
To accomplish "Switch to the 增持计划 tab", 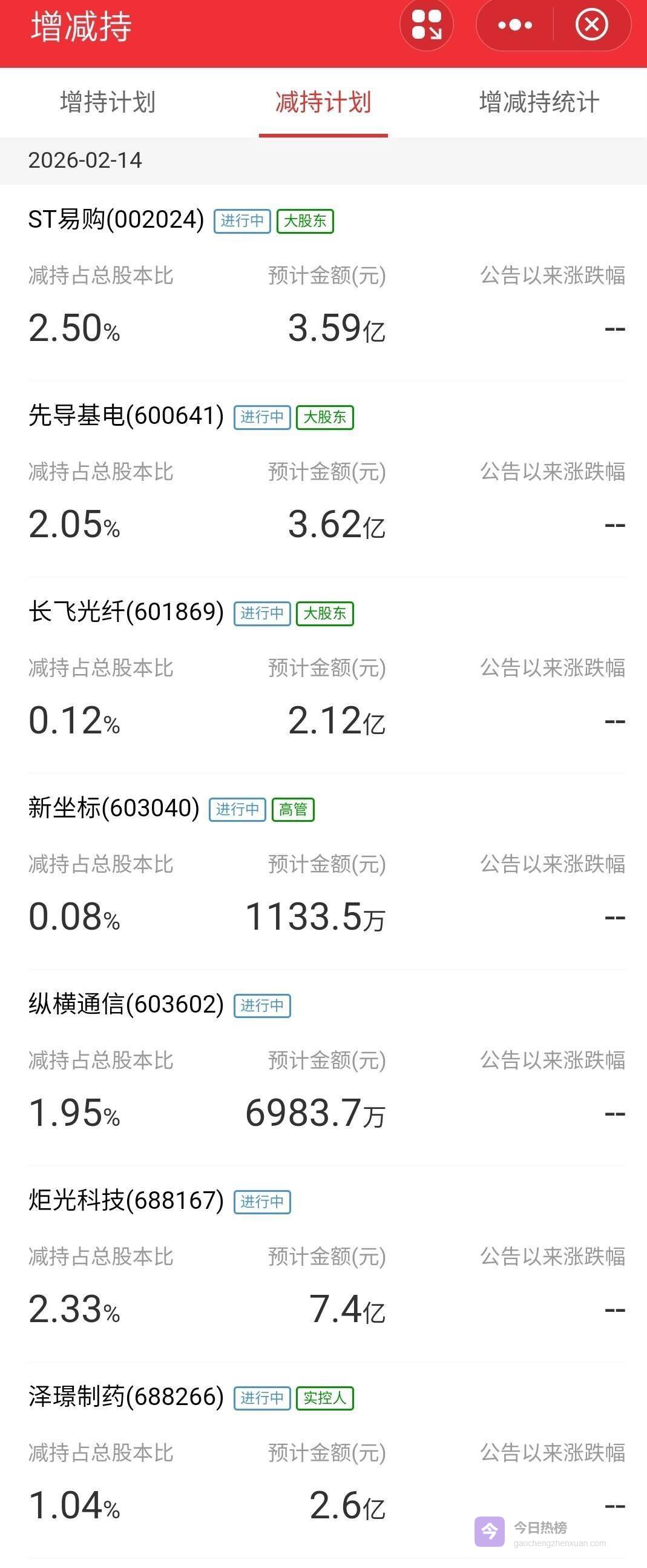I will pyautogui.click(x=108, y=102).
